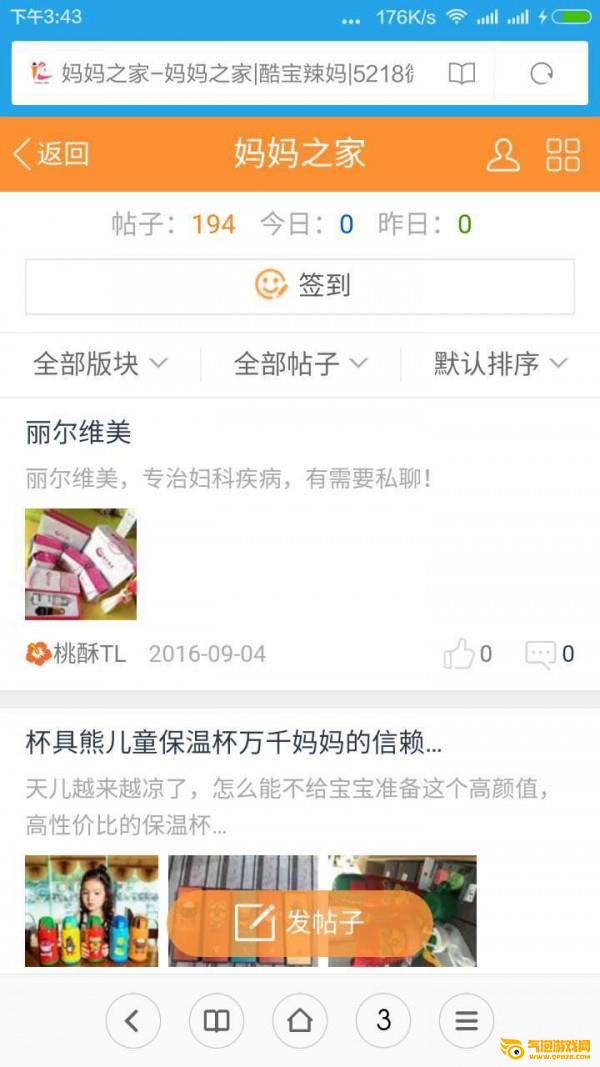Open the grid menu icon
This screenshot has width=600, height=1067.
pyautogui.click(x=563, y=154)
